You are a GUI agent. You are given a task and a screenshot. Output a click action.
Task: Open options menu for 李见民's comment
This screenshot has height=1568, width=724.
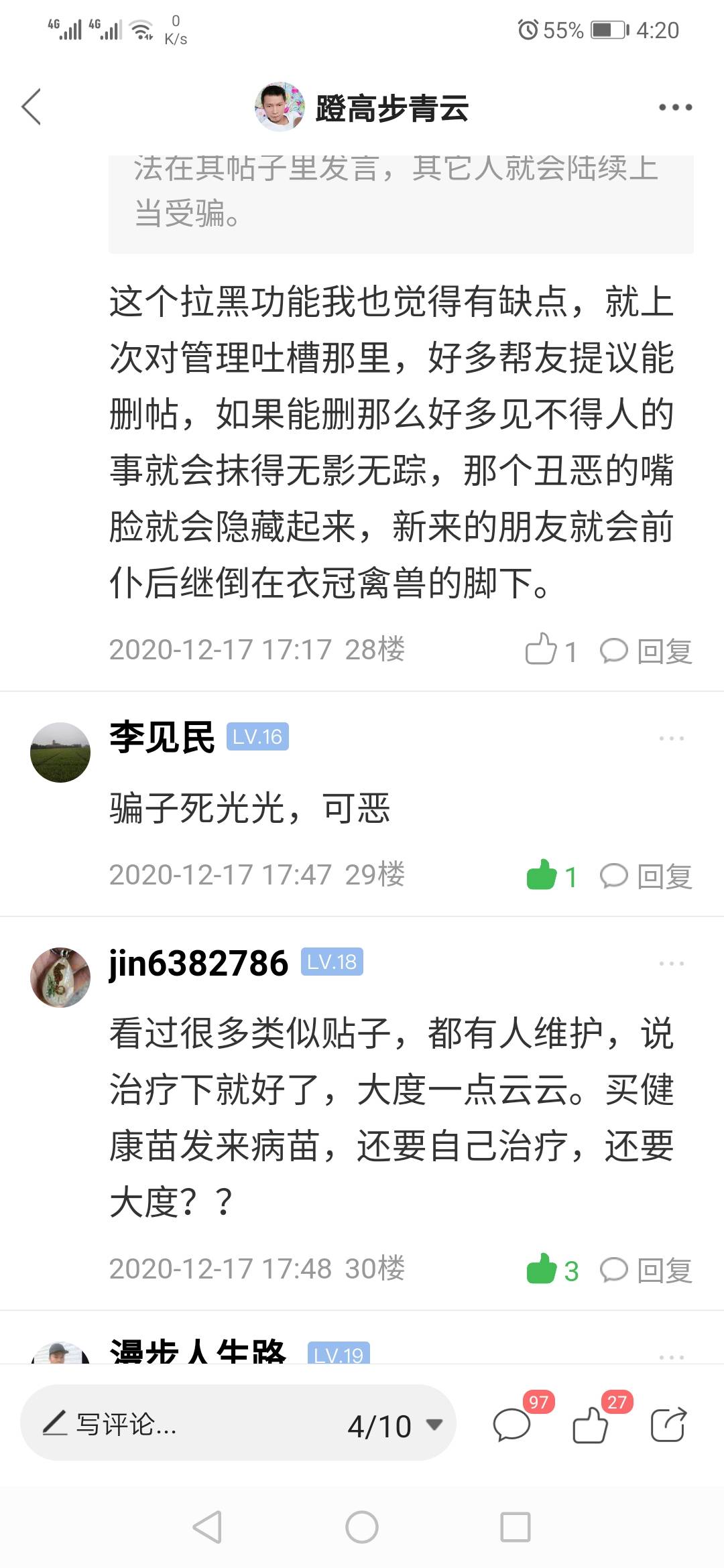(671, 738)
